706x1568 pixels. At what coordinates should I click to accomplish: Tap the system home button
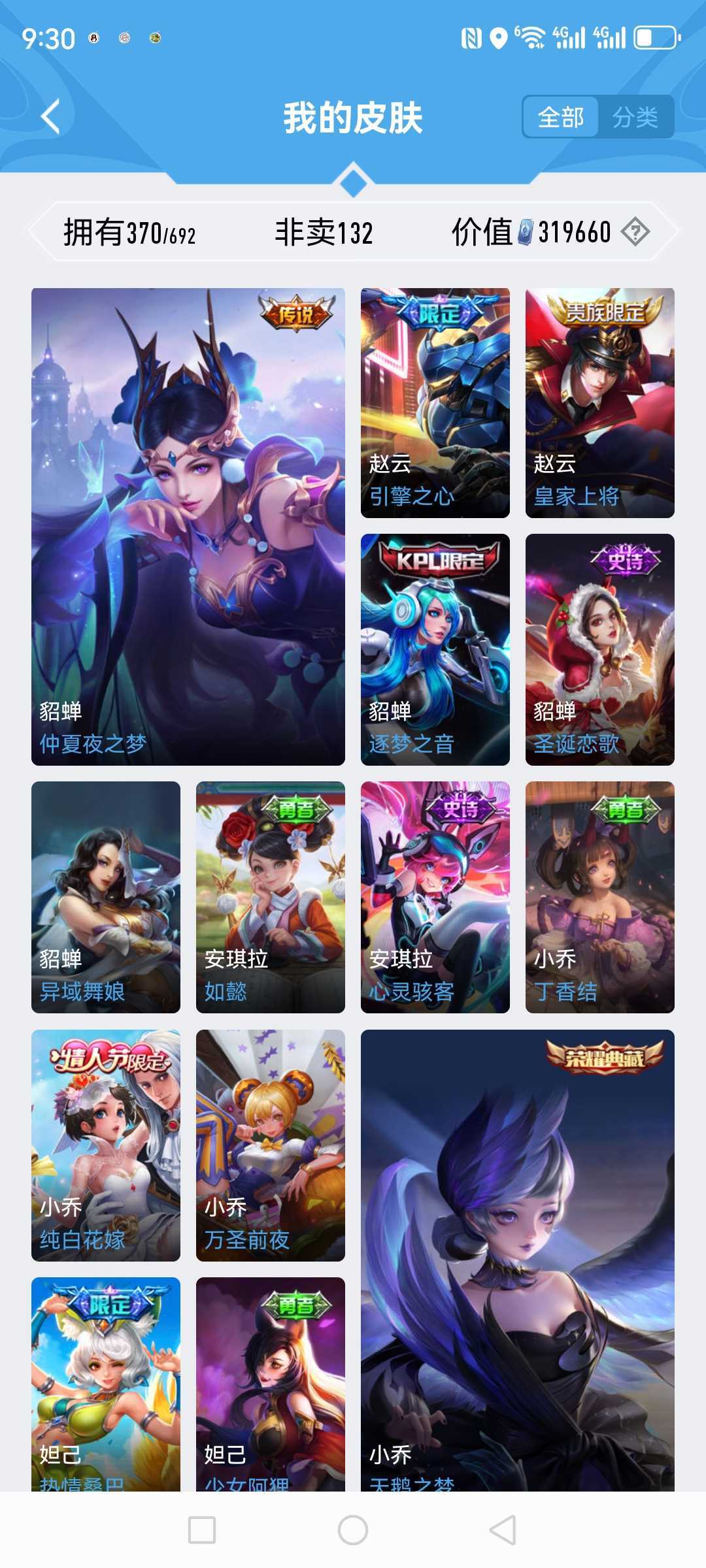353,1529
